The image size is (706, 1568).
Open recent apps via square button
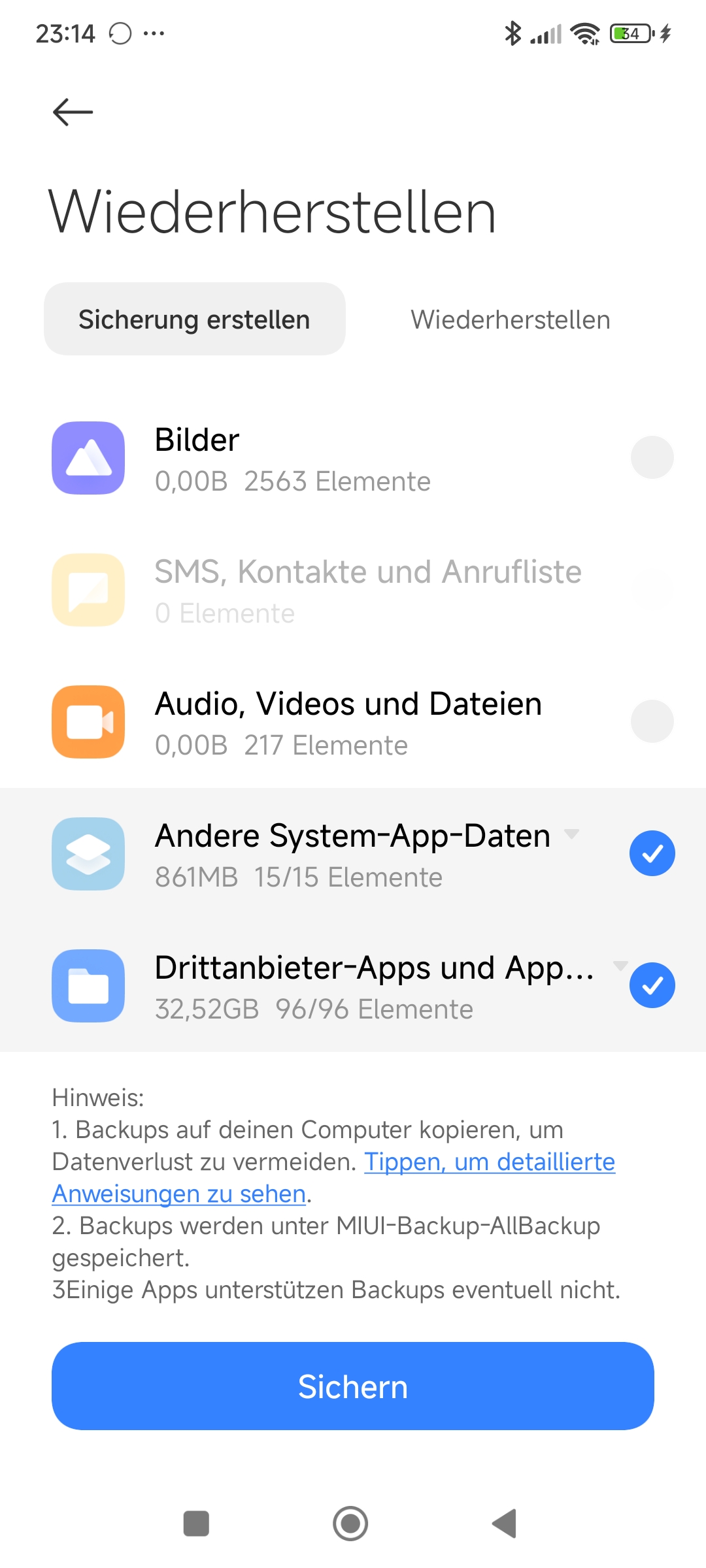(x=196, y=1524)
